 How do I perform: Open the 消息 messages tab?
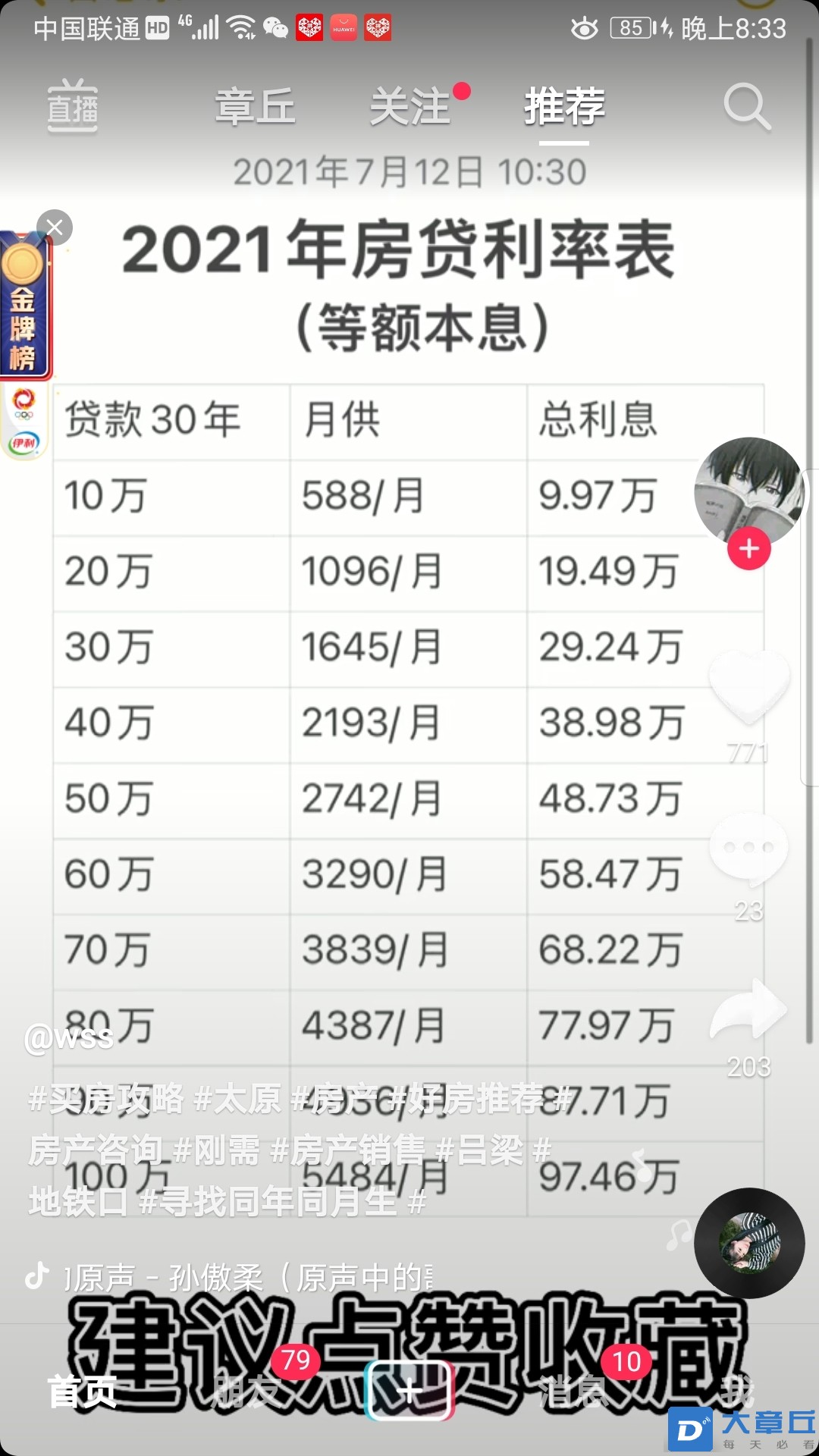[x=574, y=1392]
